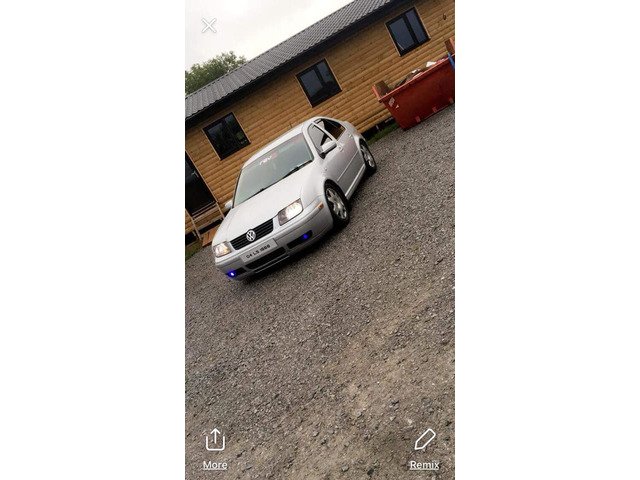Open the More share options
Image resolution: width=640 pixels, height=480 pixels.
pyautogui.click(x=215, y=447)
